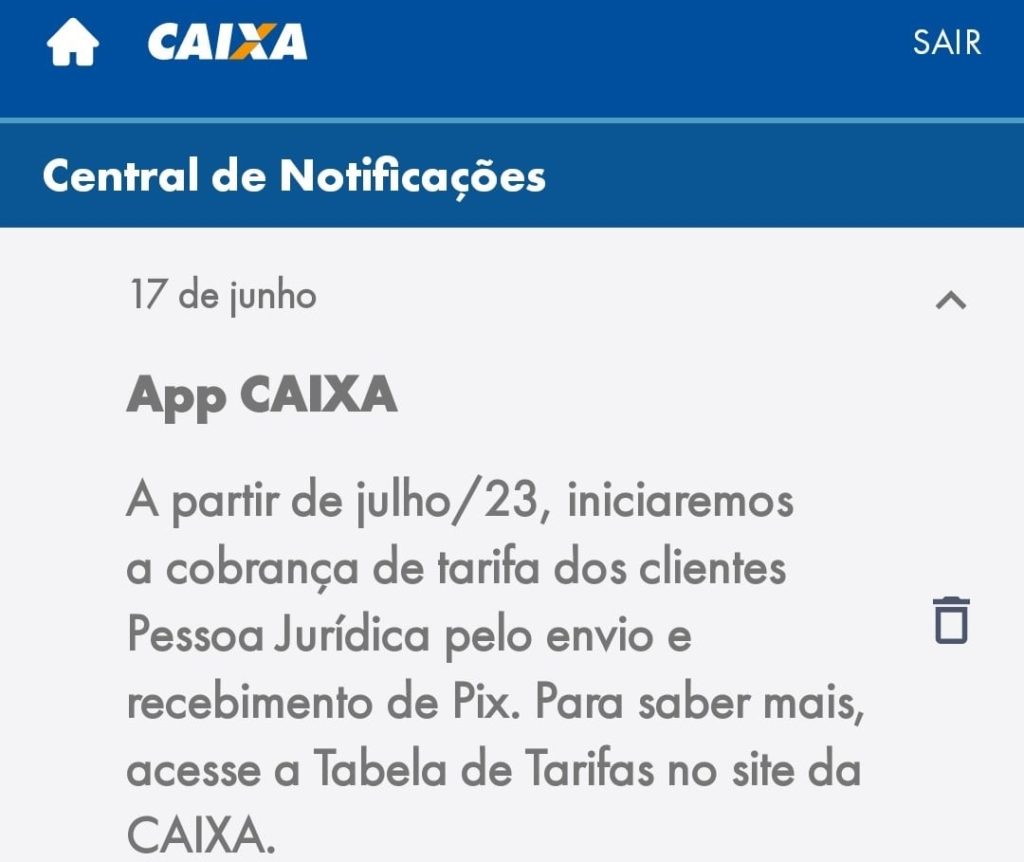Delete the App CAIXA notification
The image size is (1024, 862).
pos(950,620)
